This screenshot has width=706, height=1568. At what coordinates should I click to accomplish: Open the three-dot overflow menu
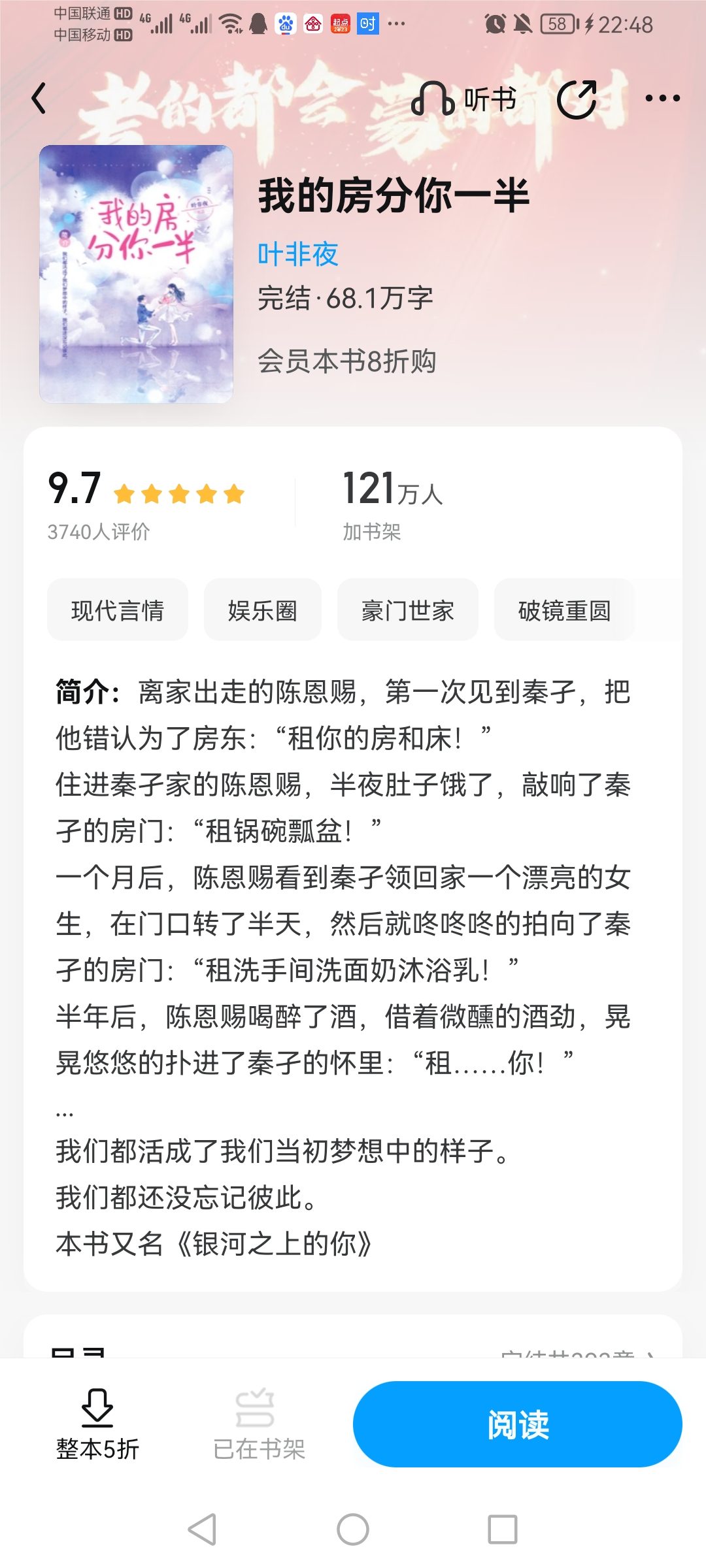(x=662, y=99)
